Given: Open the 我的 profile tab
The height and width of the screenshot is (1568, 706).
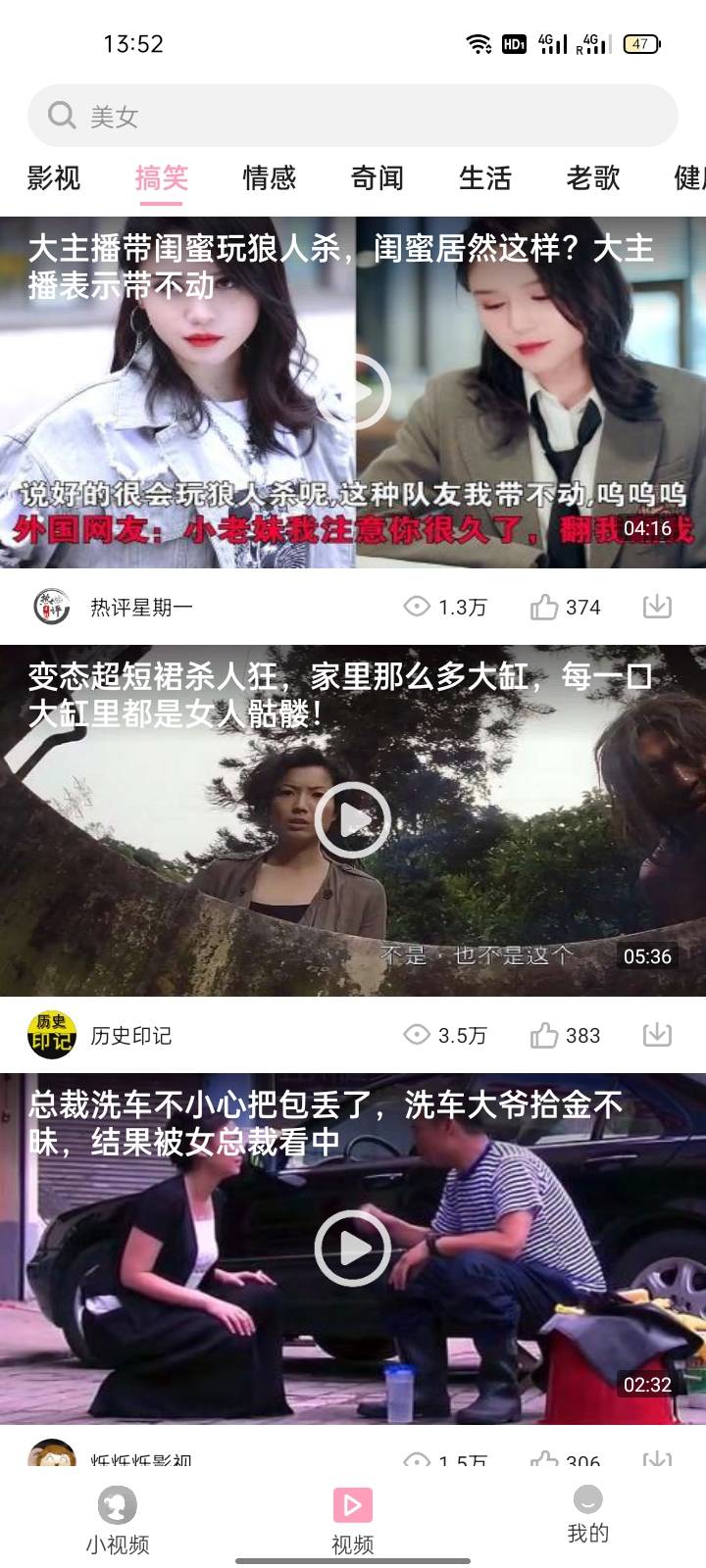Looking at the screenshot, I should click(x=588, y=1515).
